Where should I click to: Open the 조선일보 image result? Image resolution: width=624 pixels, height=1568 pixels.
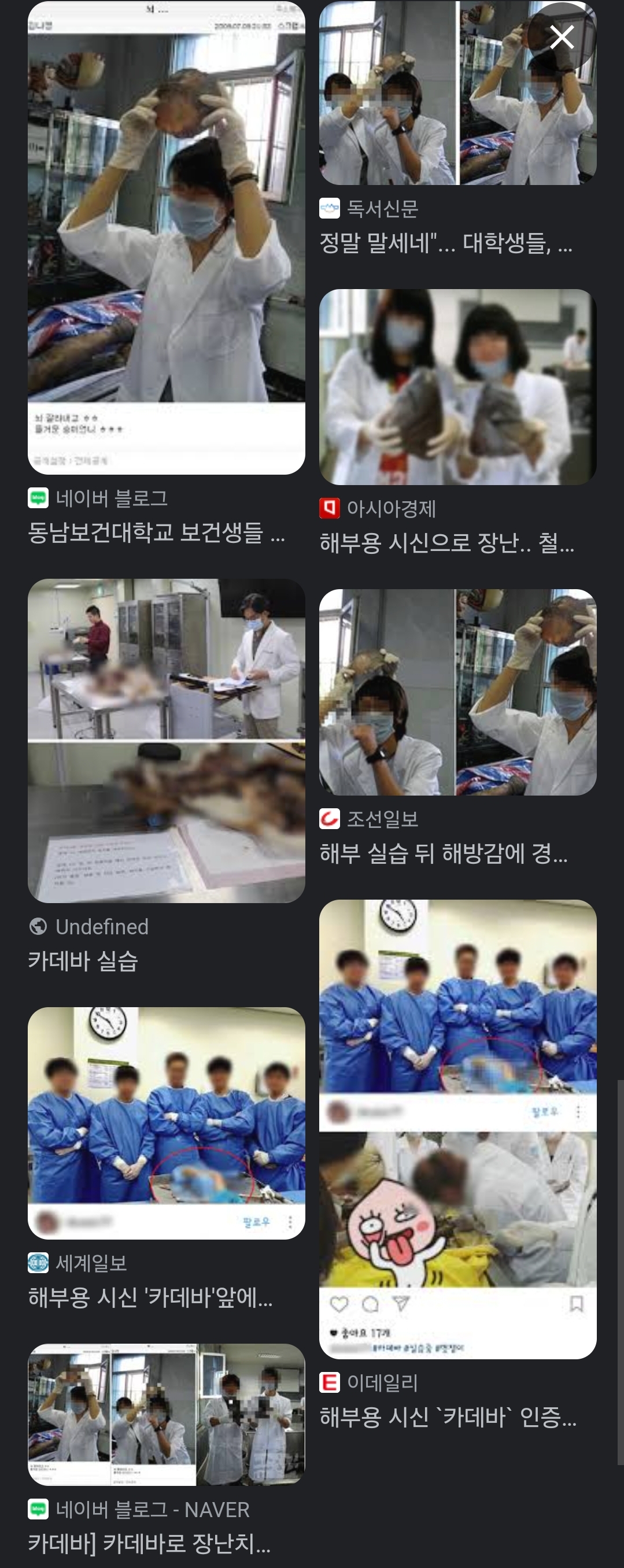click(x=457, y=691)
